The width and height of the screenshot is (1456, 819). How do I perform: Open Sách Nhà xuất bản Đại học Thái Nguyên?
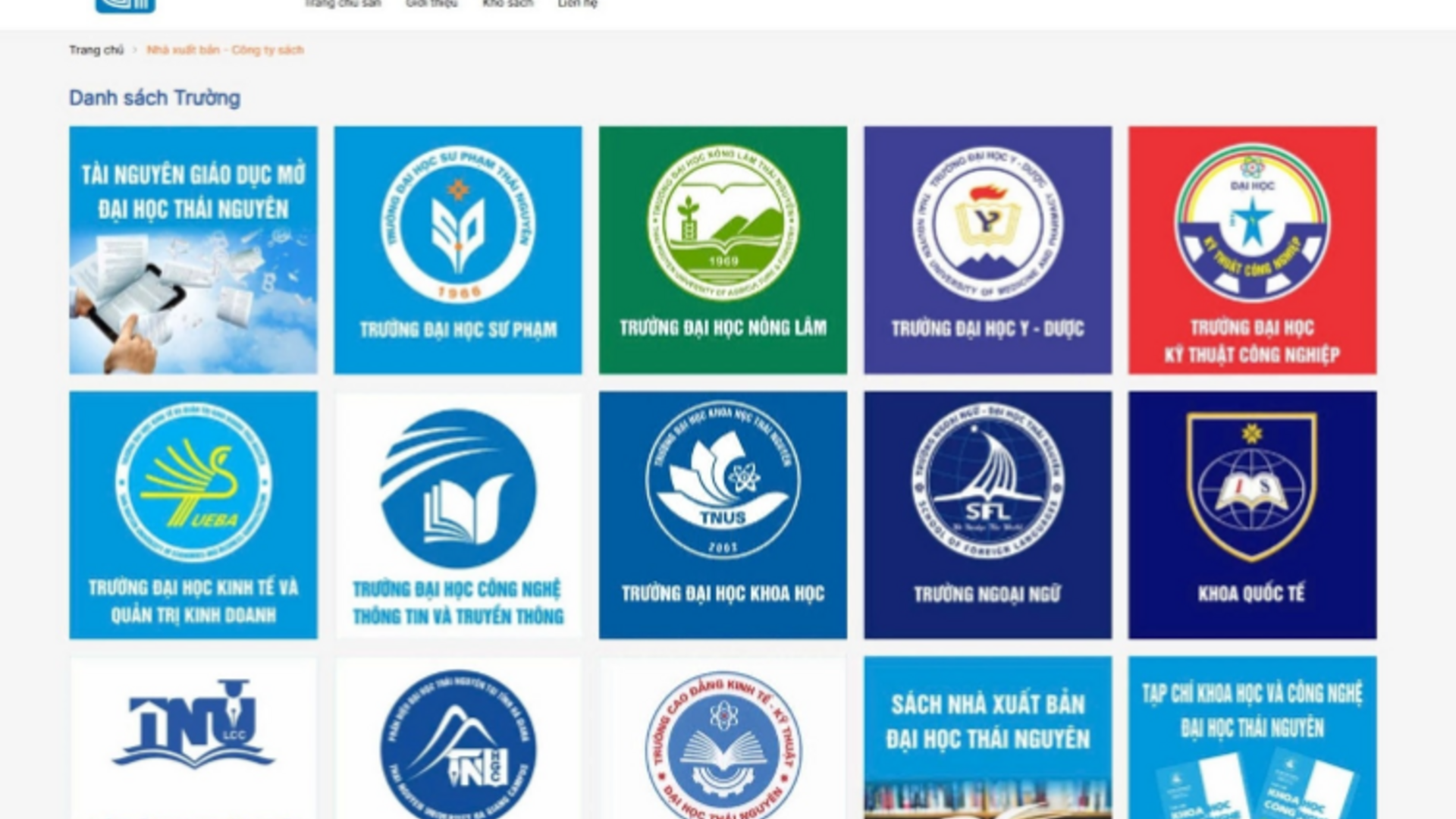[x=987, y=737]
